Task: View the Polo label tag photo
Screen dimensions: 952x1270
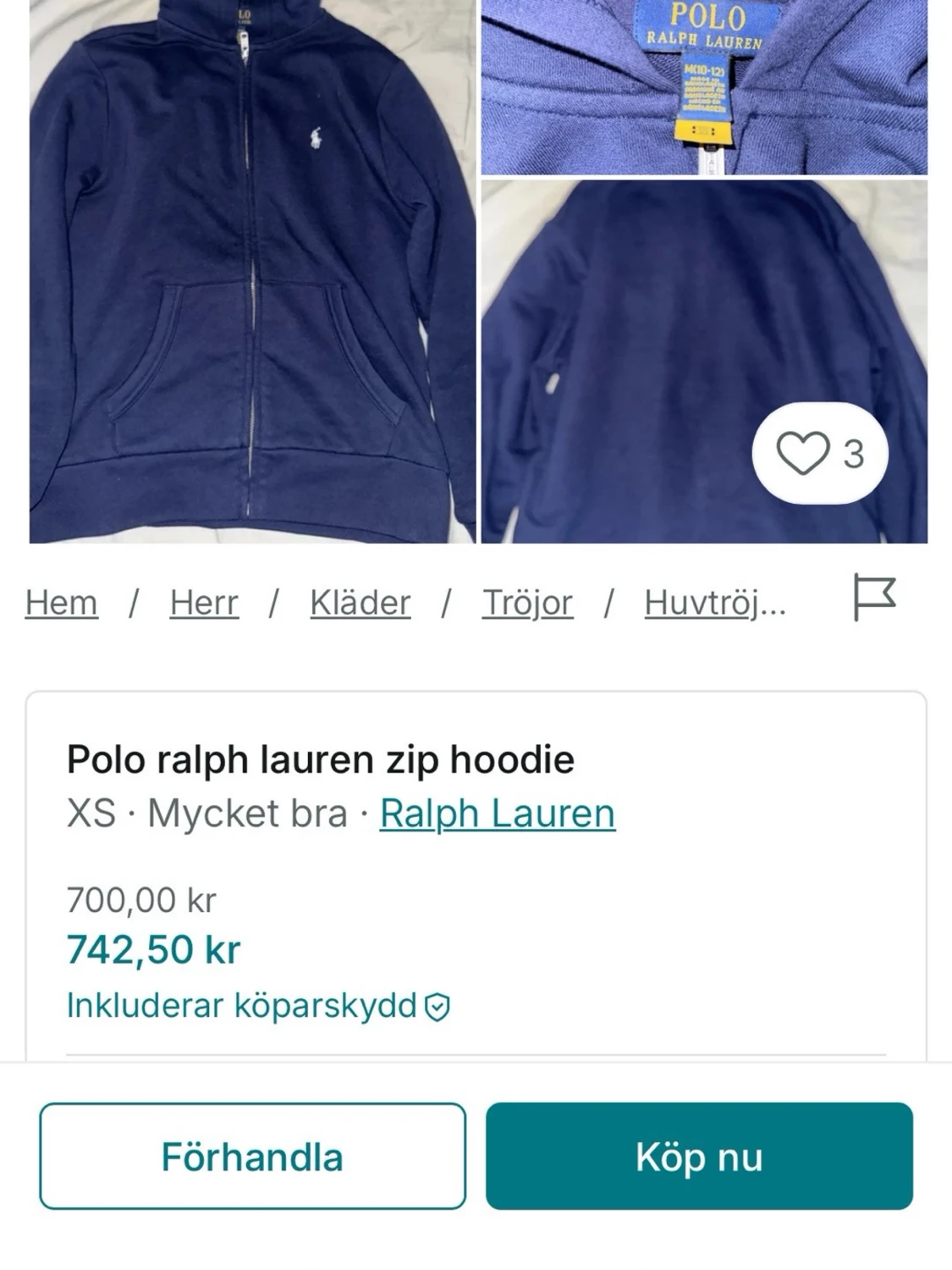Action: tap(704, 86)
